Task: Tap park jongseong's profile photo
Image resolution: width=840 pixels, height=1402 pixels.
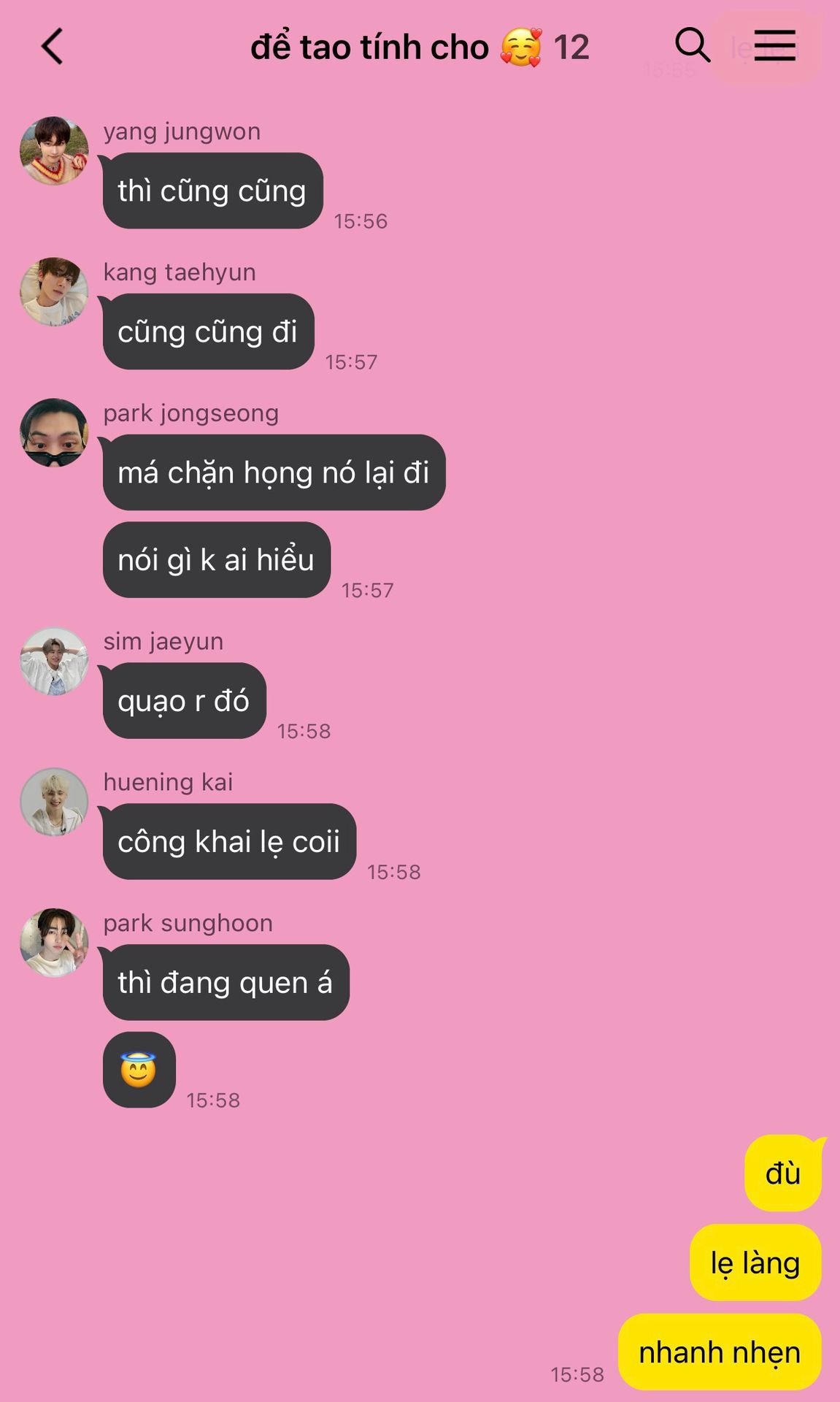Action: (x=54, y=432)
